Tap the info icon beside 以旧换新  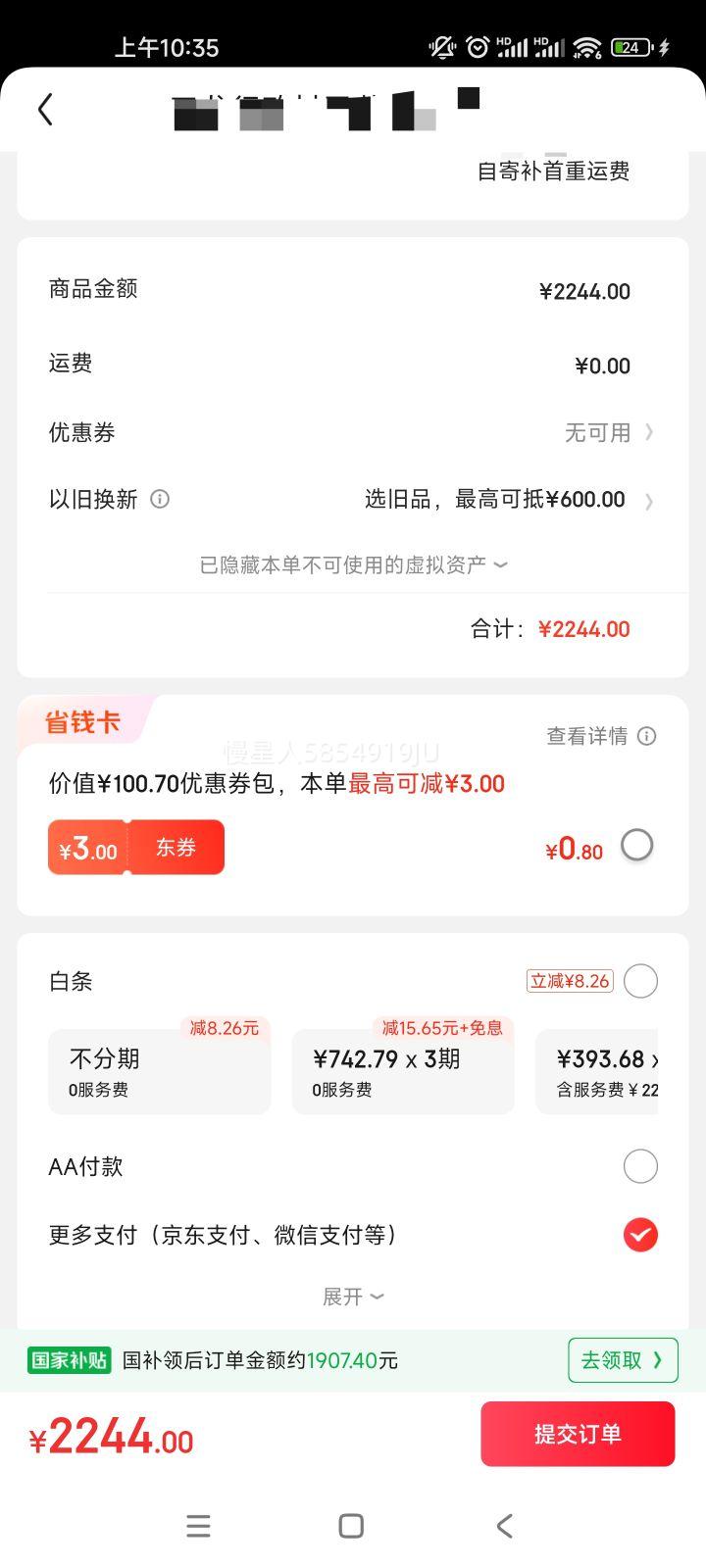tap(160, 499)
